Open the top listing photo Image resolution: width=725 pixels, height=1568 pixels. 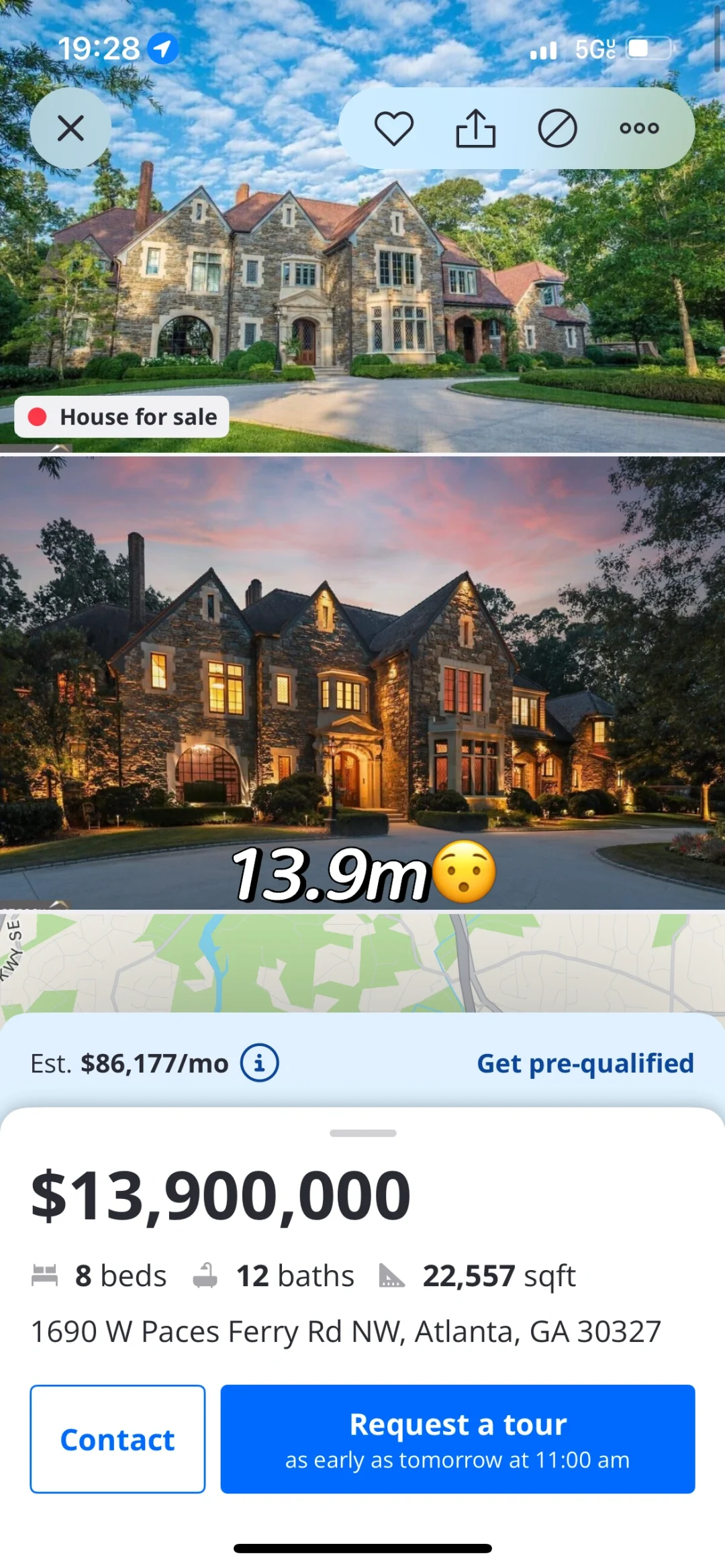coord(362,282)
